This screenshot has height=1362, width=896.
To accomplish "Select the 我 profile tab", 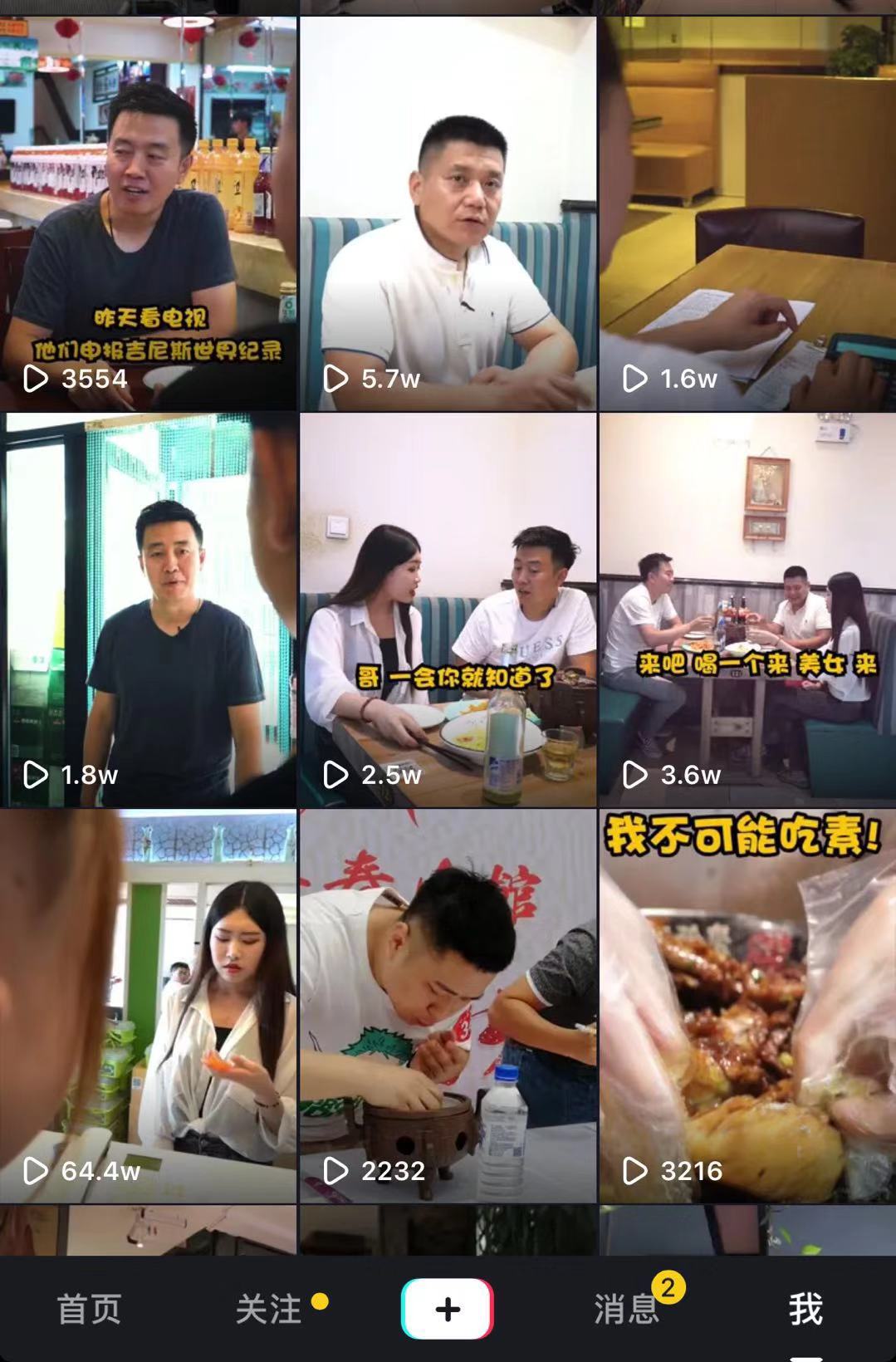I will coord(805,1310).
